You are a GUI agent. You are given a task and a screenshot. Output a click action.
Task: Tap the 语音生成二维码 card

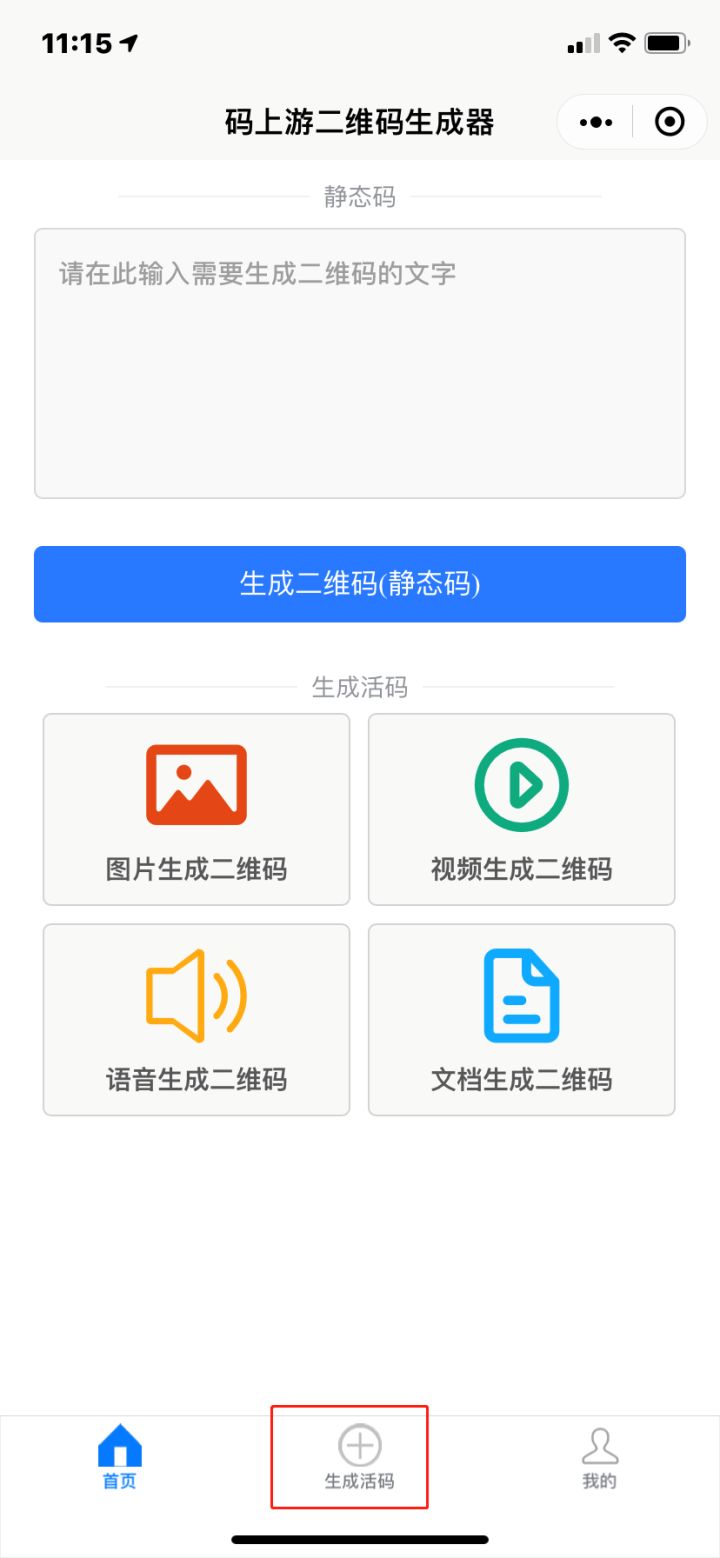pos(195,1019)
